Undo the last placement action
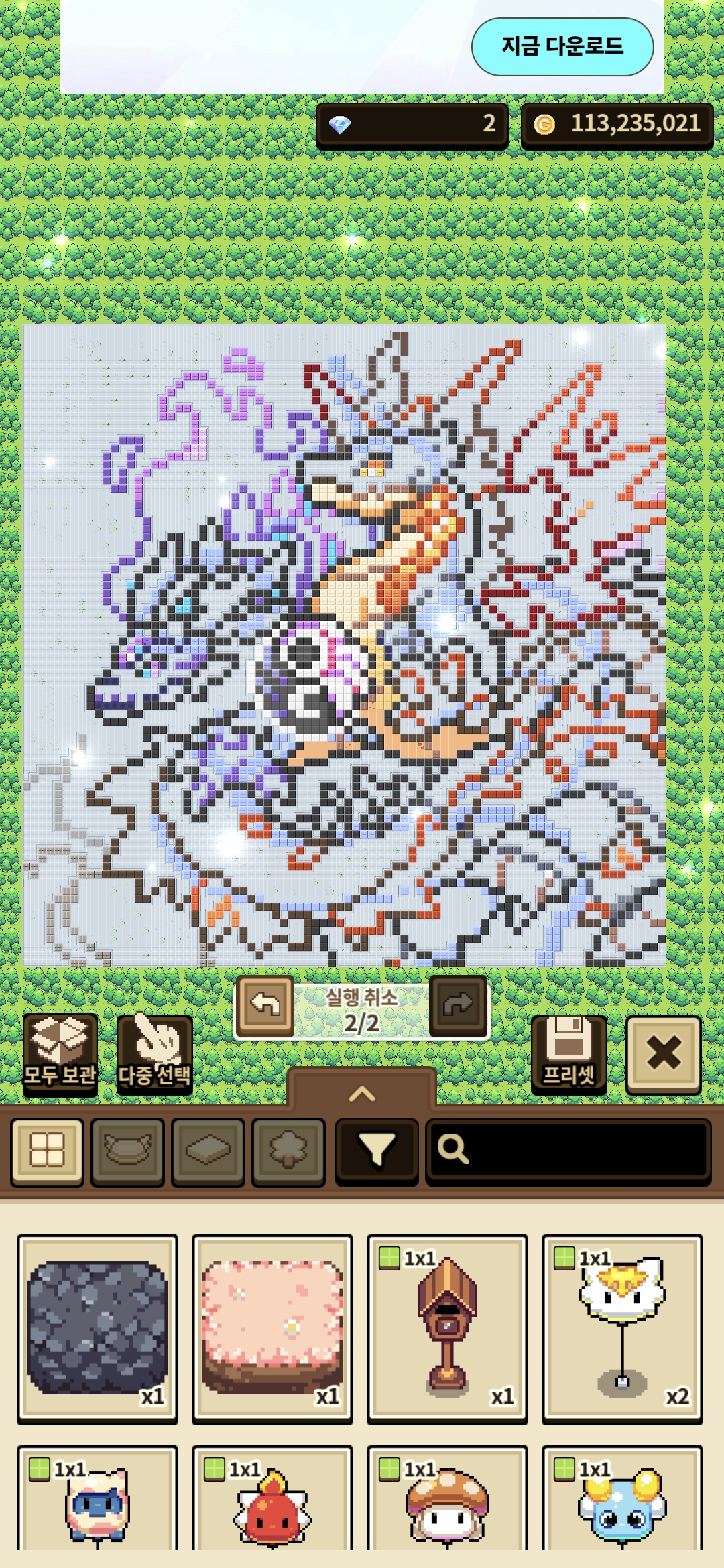This screenshot has height=1568, width=724. pos(265,1006)
